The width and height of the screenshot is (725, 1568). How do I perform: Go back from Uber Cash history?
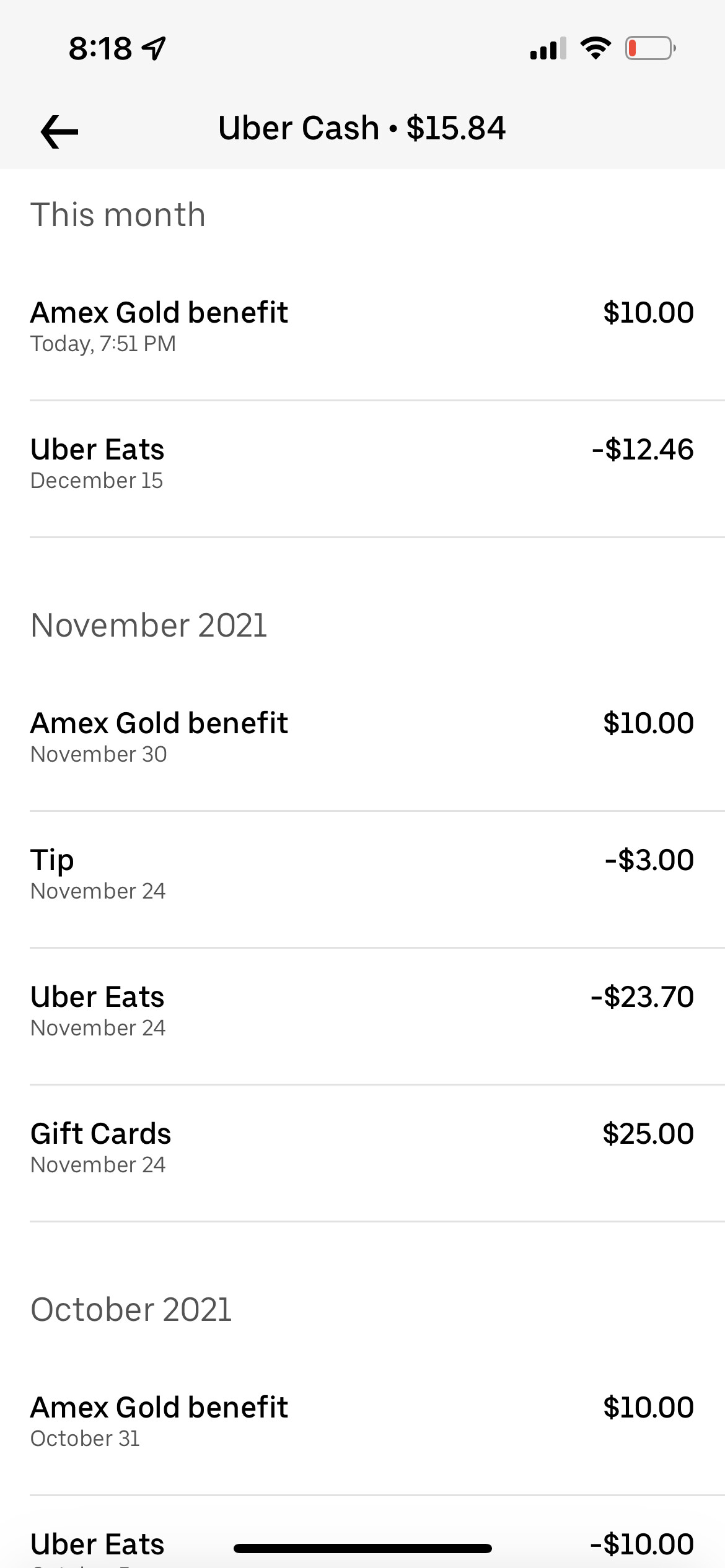pyautogui.click(x=59, y=131)
